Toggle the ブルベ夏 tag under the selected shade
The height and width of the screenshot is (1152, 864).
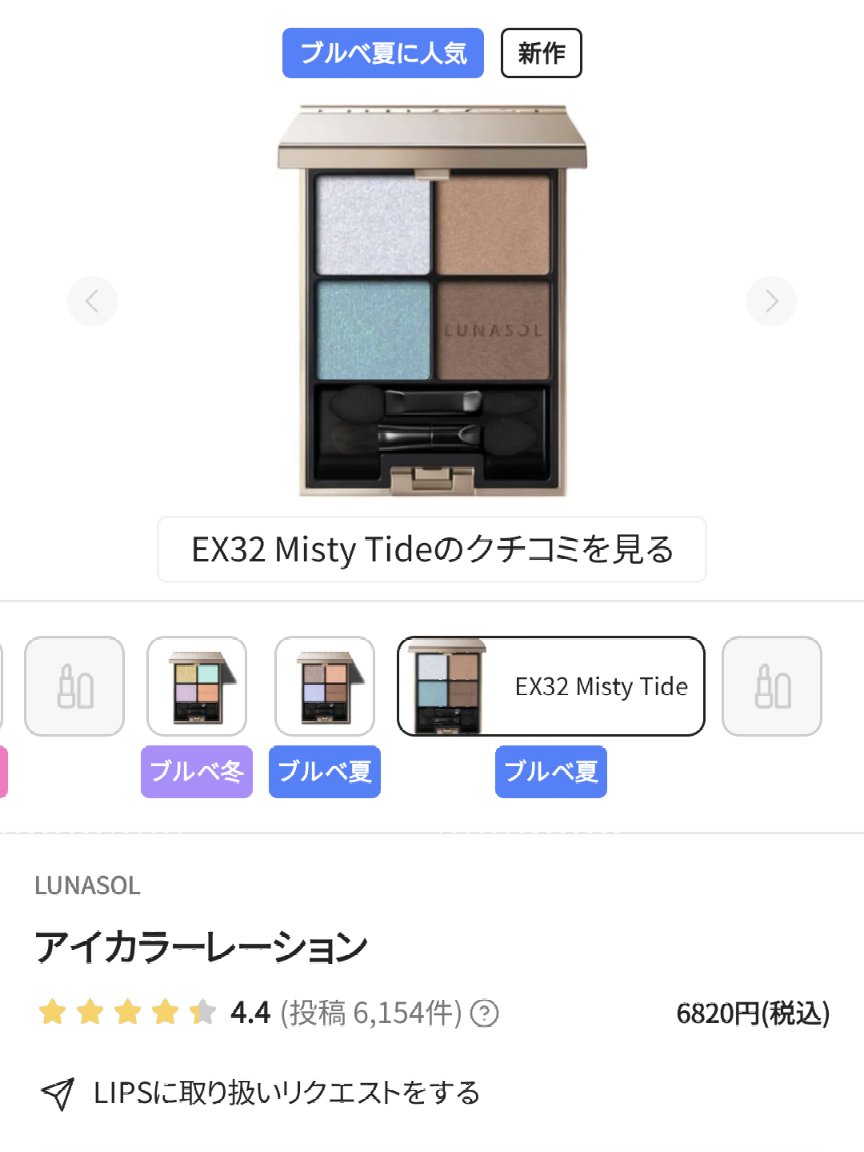pos(551,771)
